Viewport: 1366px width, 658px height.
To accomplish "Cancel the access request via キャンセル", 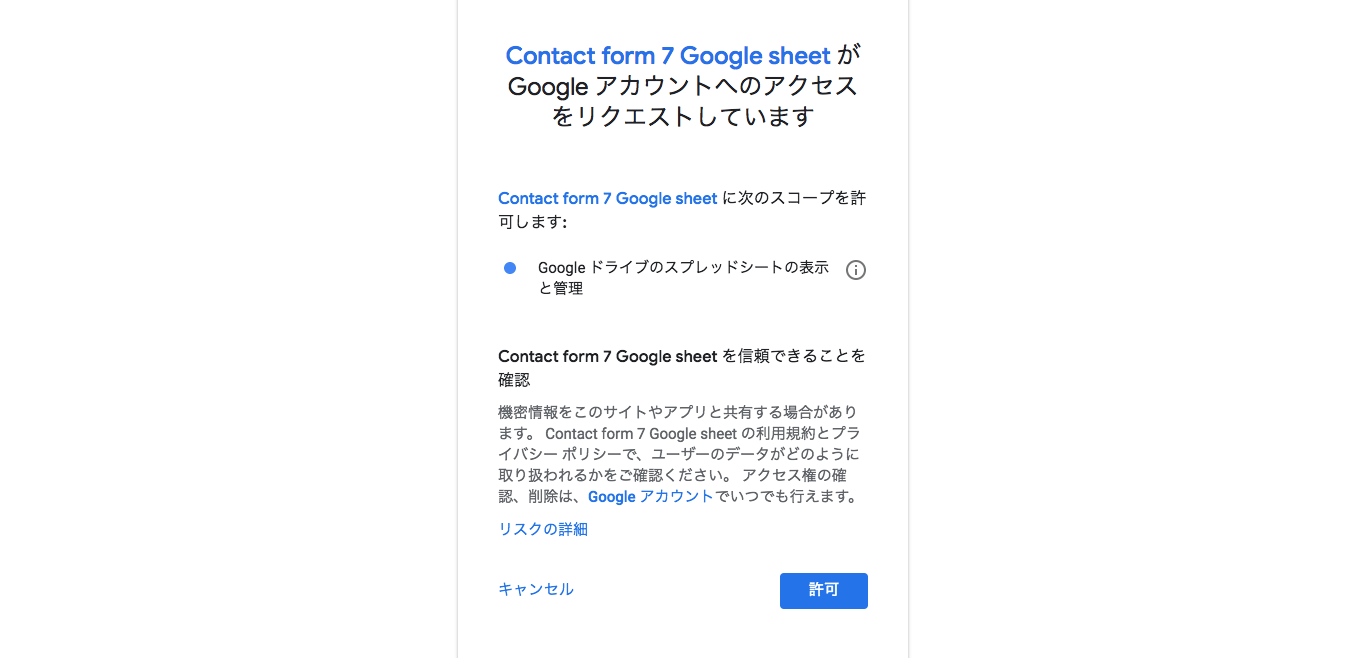I will click(536, 589).
